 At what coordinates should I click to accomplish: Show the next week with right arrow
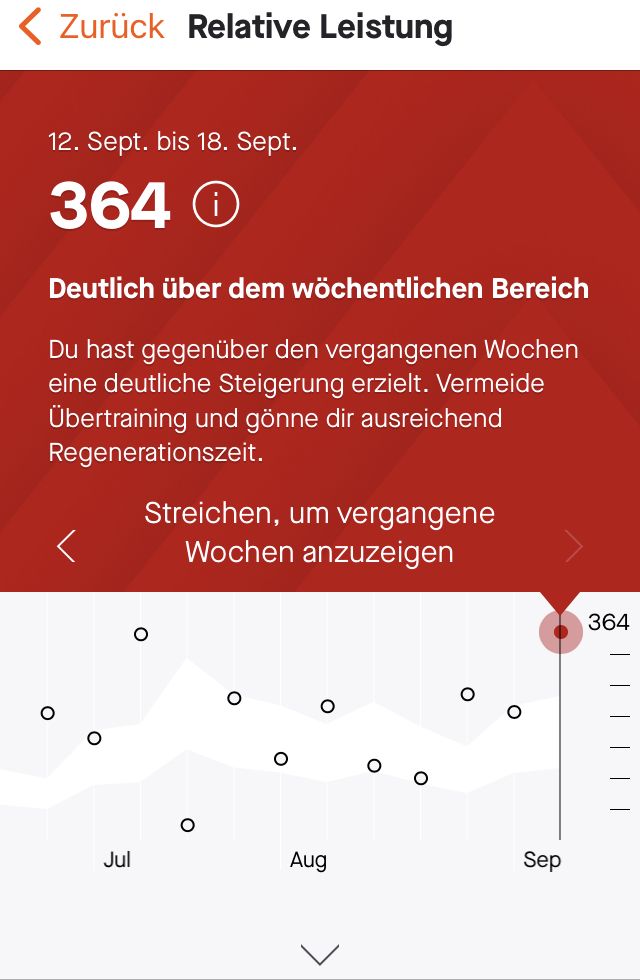(573, 546)
